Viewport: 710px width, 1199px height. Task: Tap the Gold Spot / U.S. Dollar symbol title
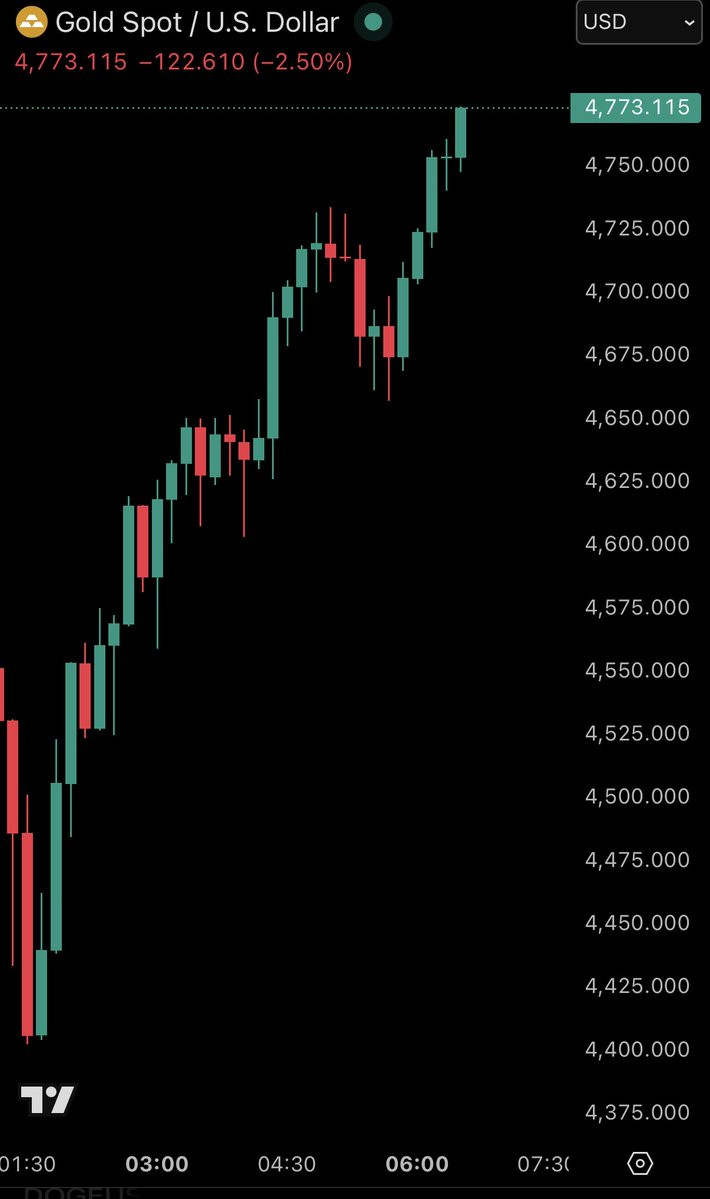pyautogui.click(x=197, y=22)
